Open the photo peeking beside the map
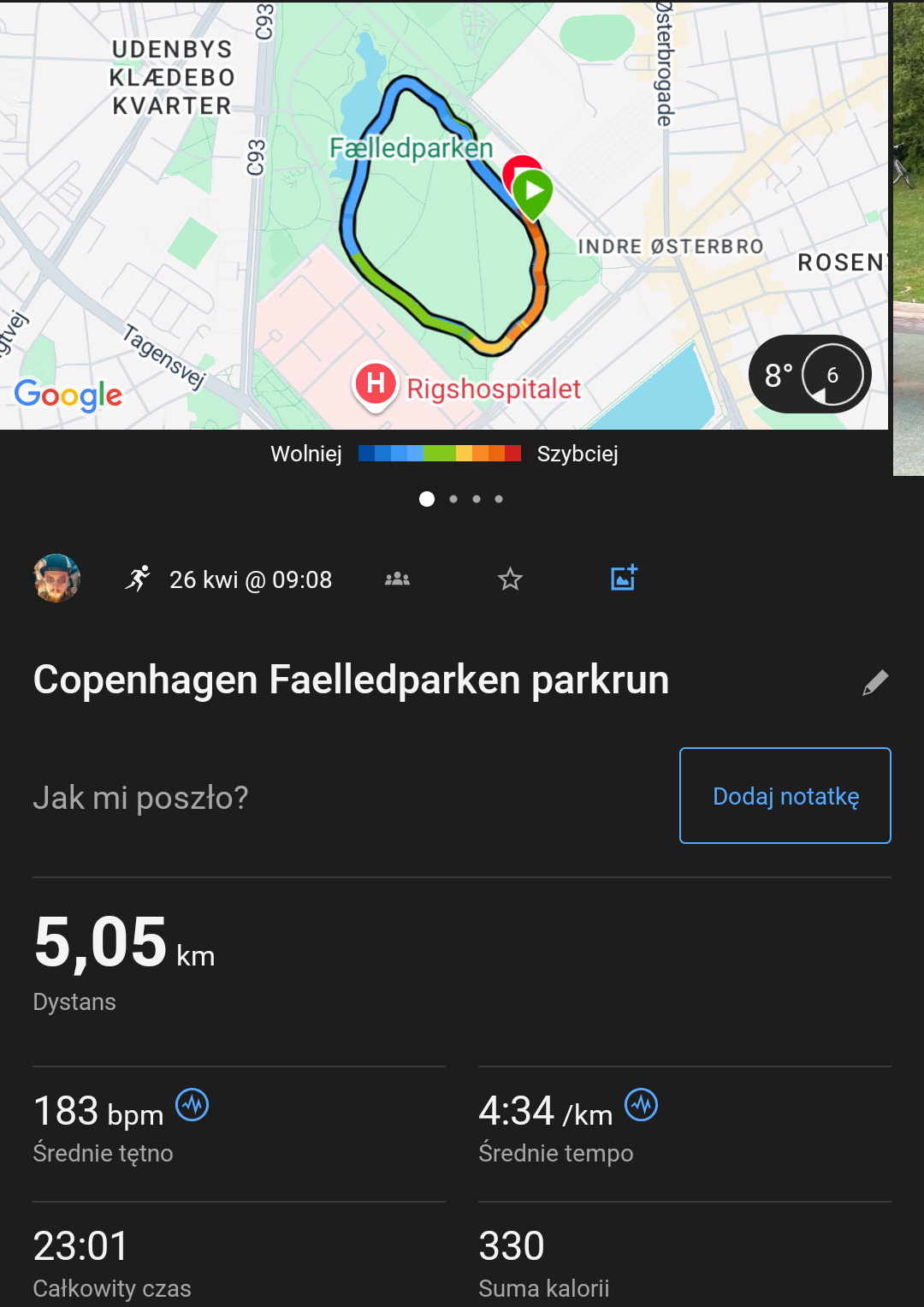The width and height of the screenshot is (924, 1307). (x=908, y=240)
